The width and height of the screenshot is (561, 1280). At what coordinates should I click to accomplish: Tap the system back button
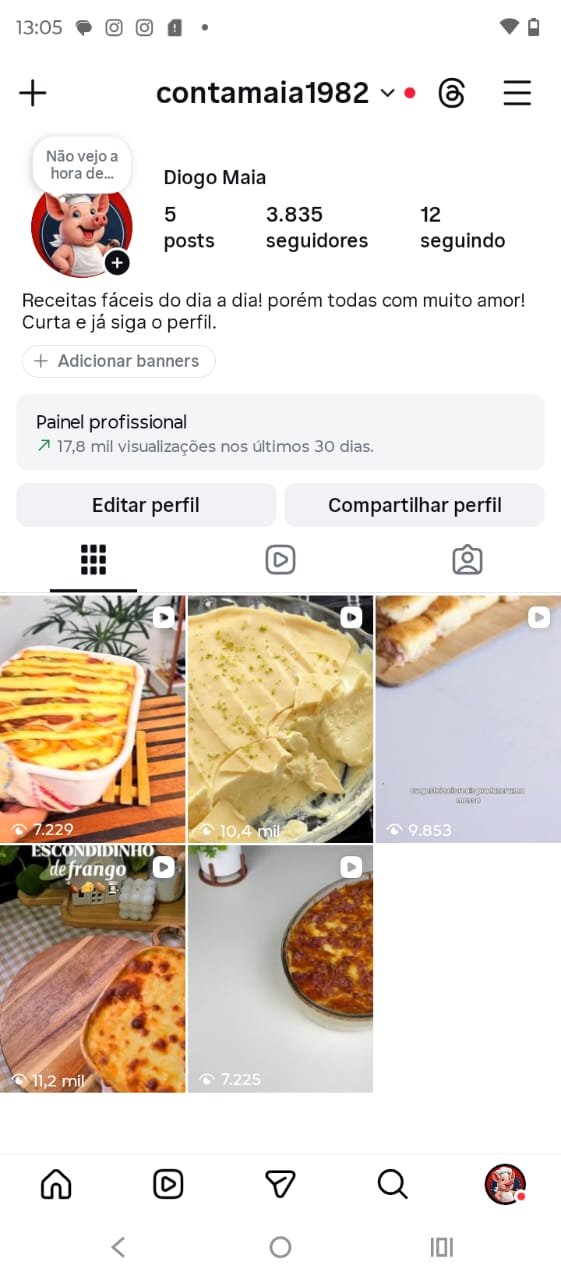click(118, 1247)
